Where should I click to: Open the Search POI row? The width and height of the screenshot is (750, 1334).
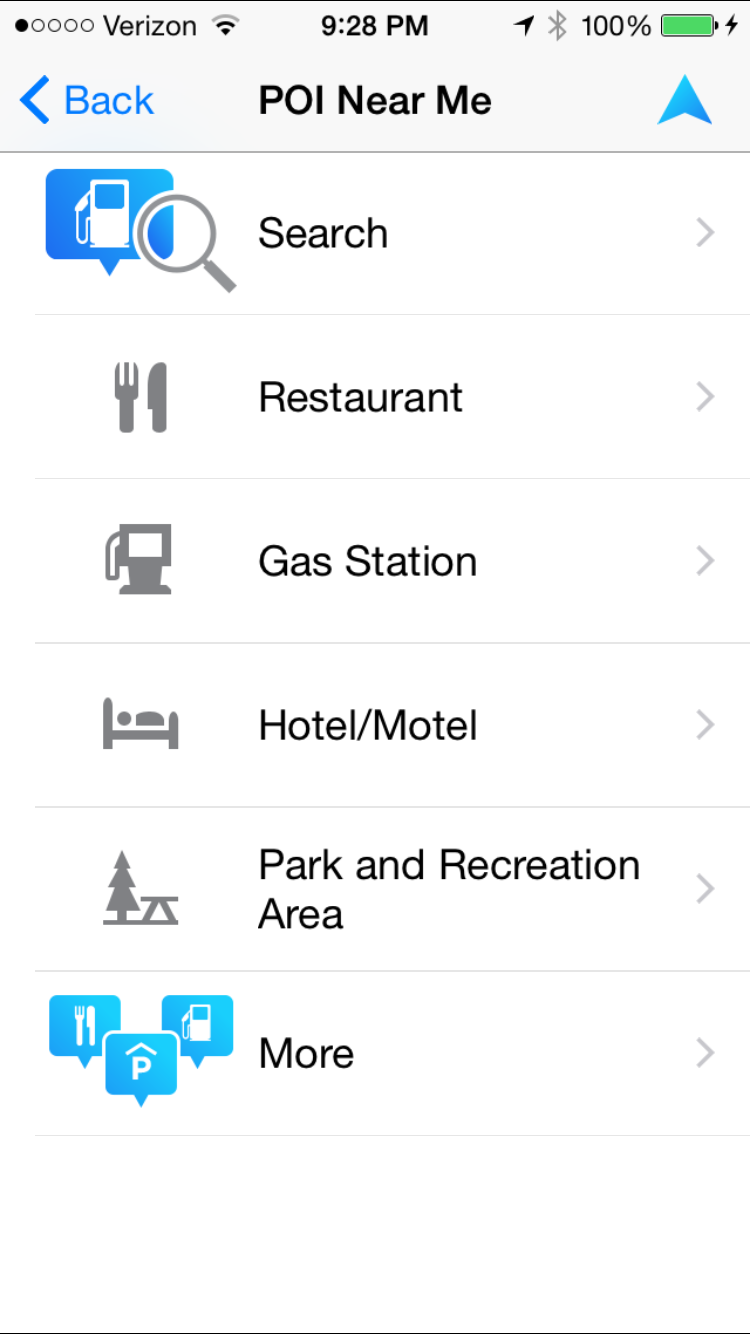375,233
